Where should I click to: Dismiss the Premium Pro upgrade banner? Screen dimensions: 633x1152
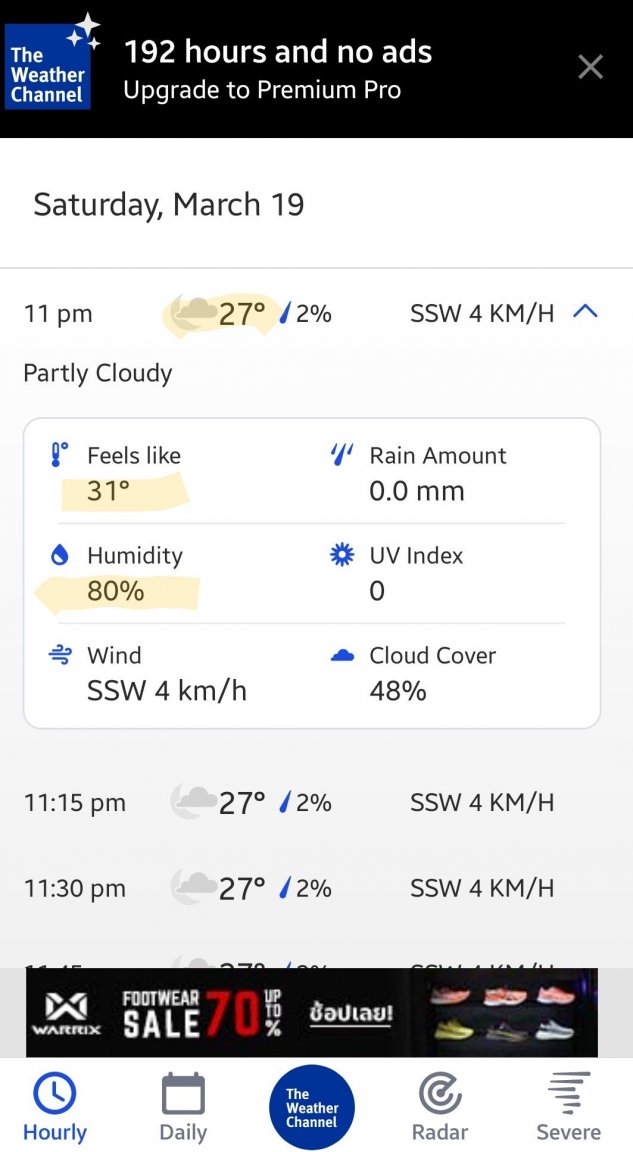[590, 67]
